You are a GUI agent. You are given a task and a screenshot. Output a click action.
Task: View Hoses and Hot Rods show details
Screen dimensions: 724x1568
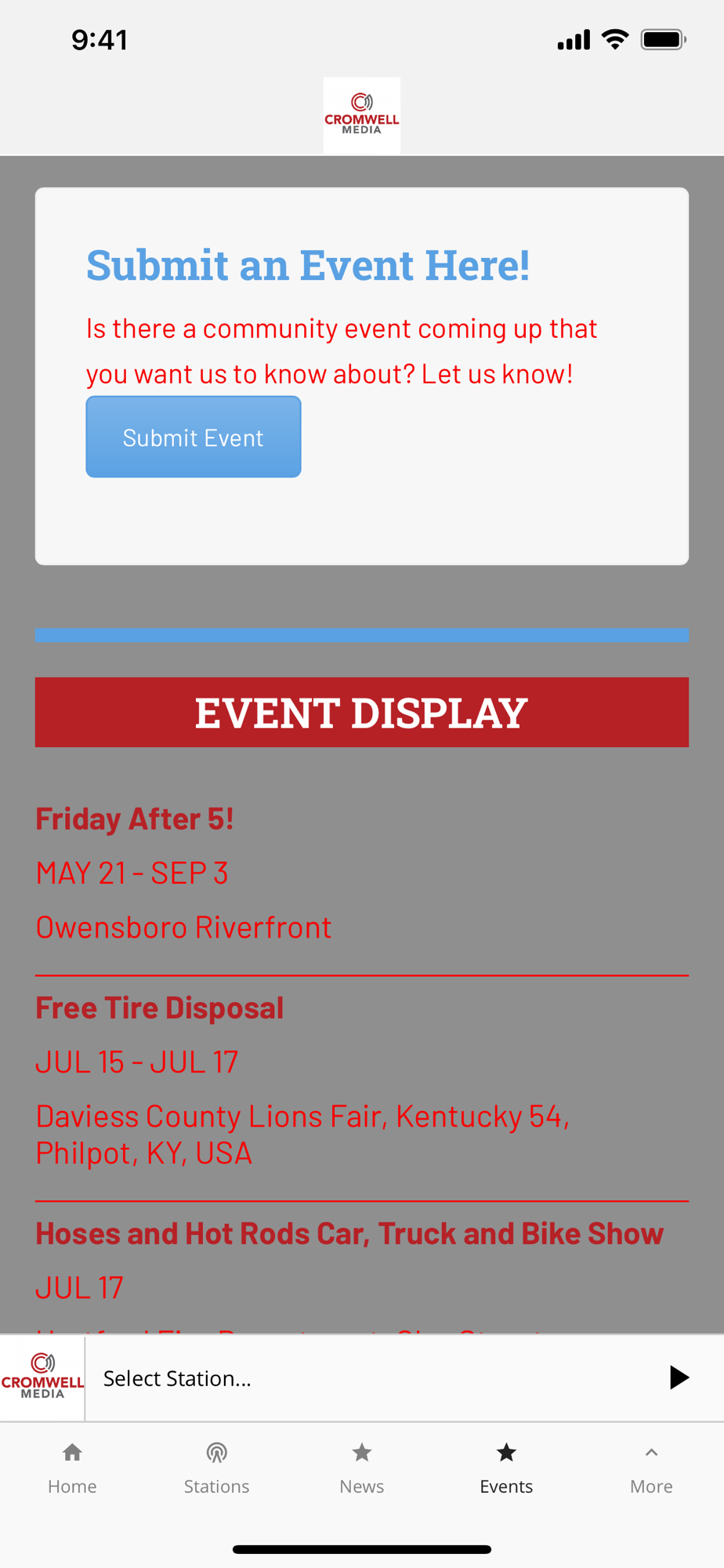point(349,1233)
